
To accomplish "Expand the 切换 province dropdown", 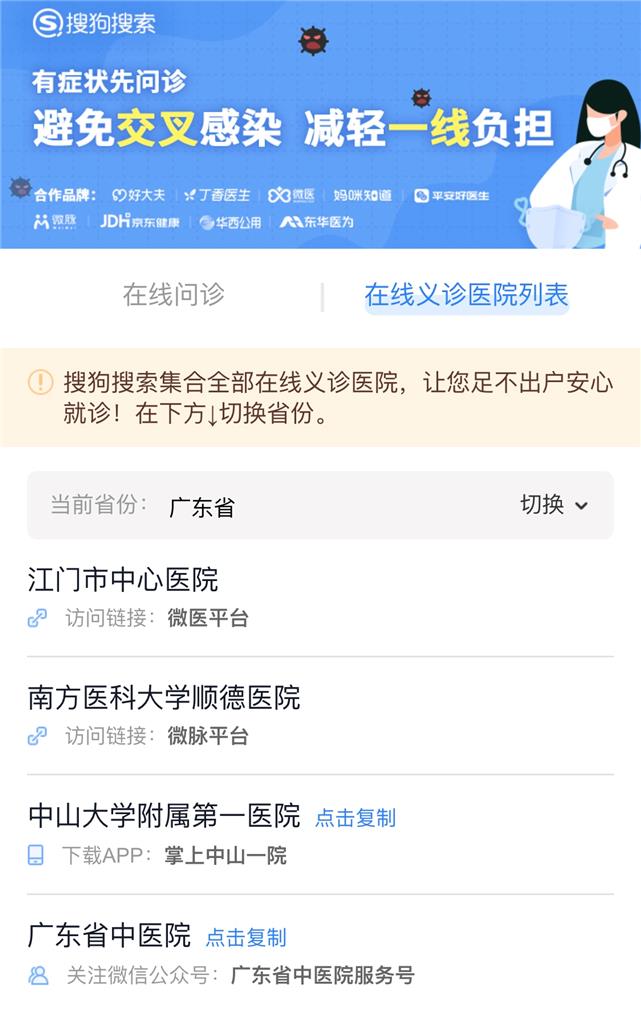I will (553, 505).
